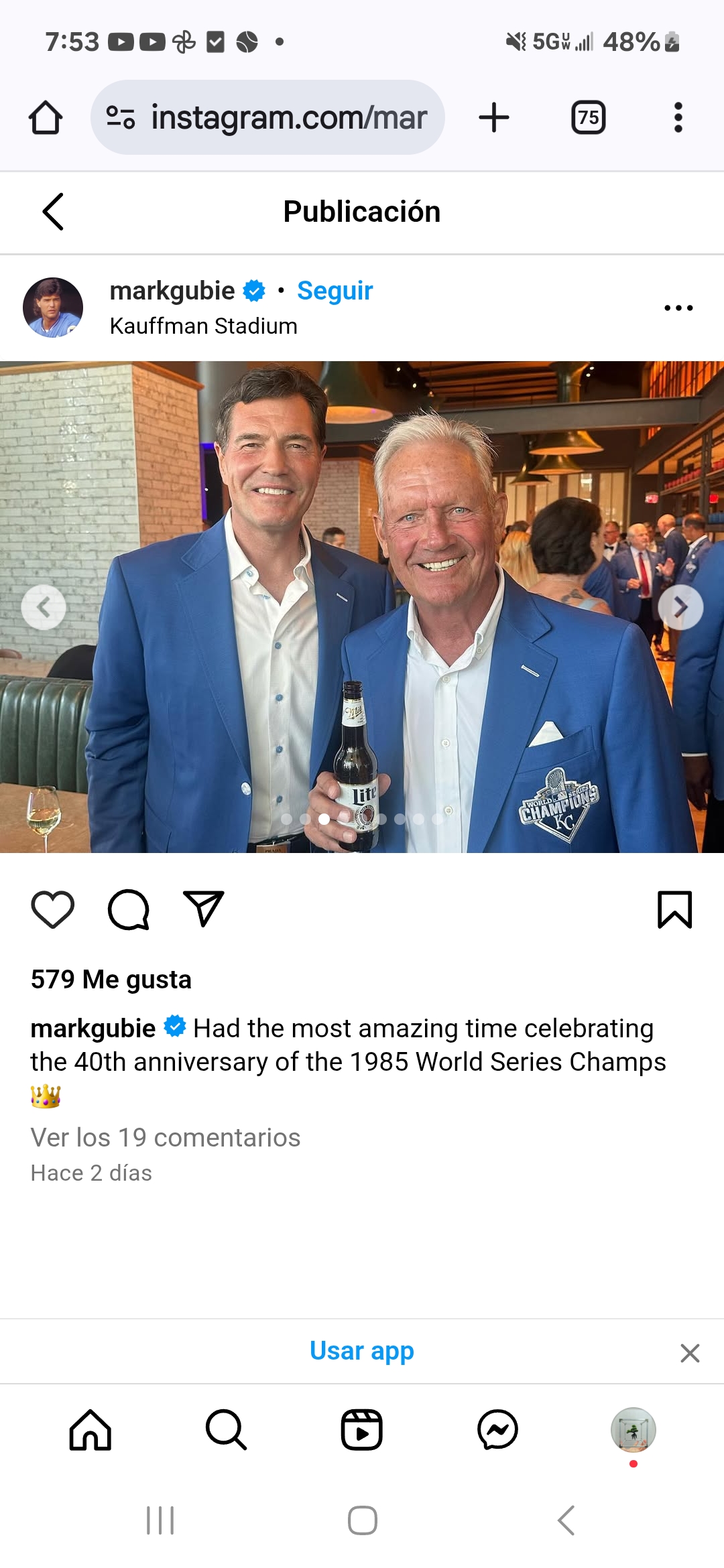Dismiss the Usar app banner
The width and height of the screenshot is (724, 1568).
(690, 1353)
